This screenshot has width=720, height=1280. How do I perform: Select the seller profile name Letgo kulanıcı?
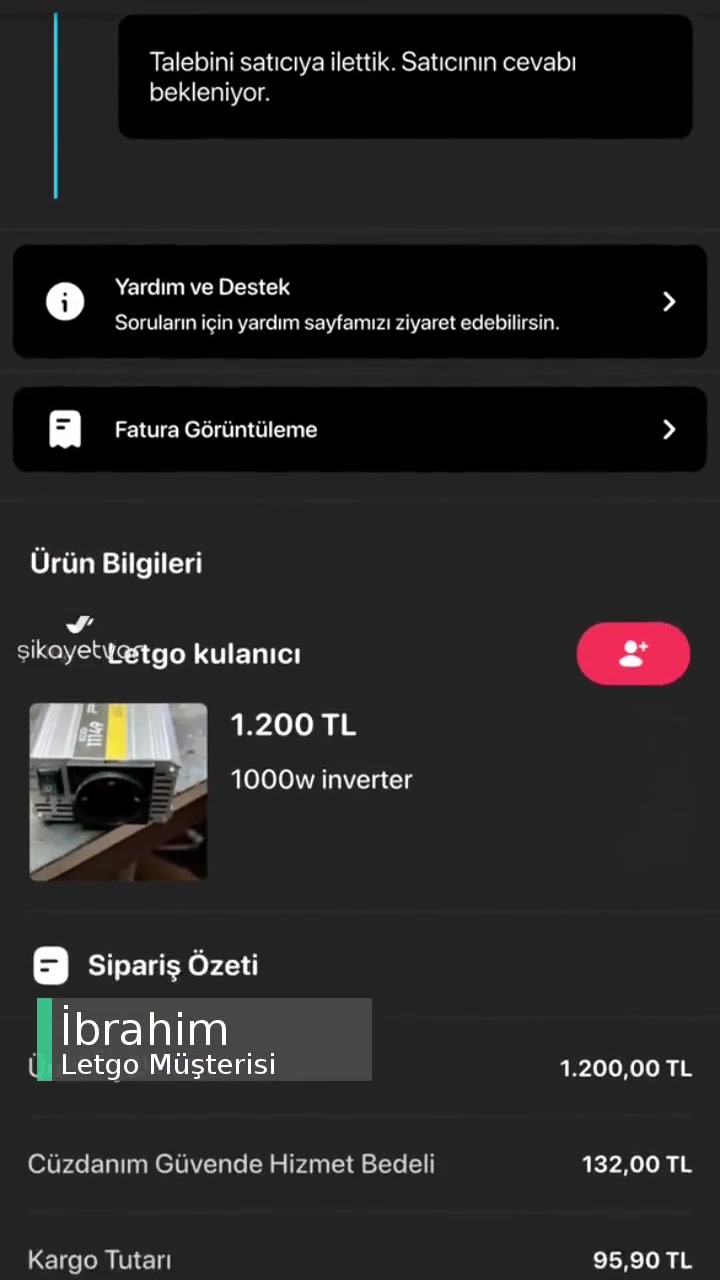[x=203, y=654]
